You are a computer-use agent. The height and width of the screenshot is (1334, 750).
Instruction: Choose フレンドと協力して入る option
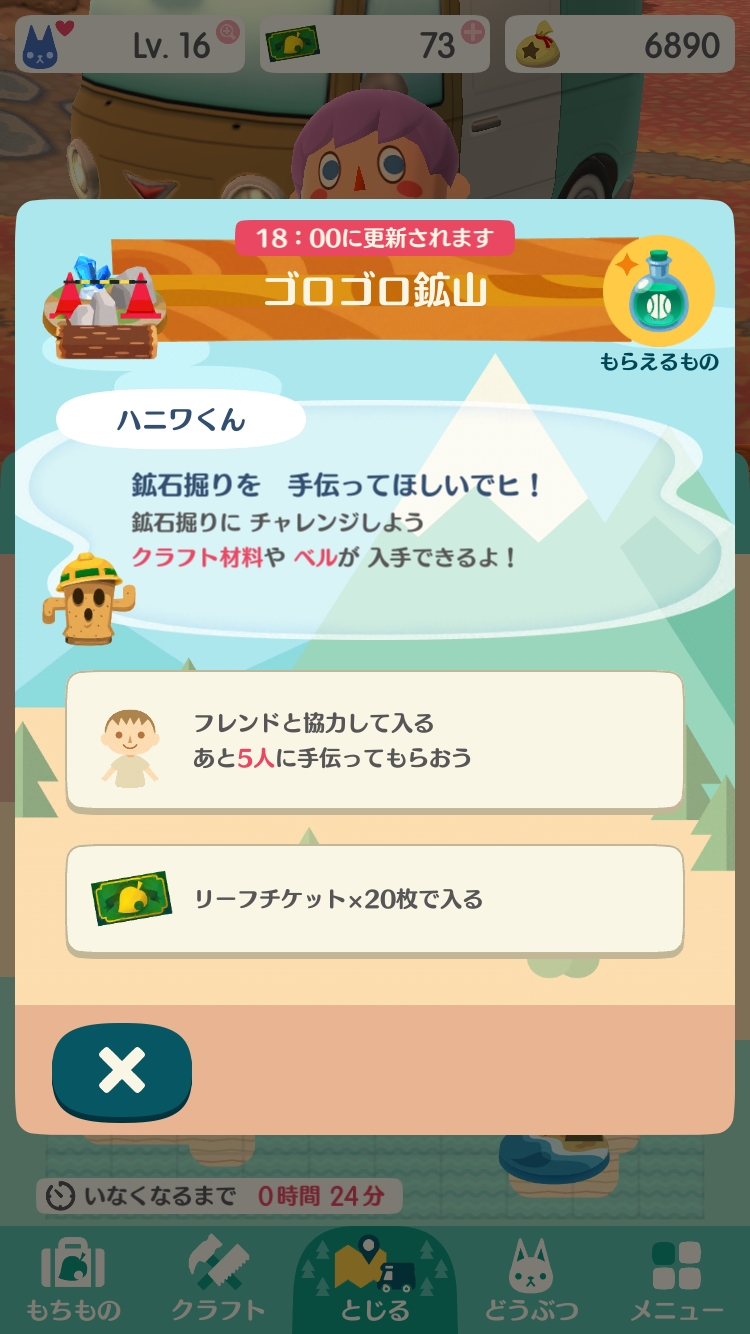[375, 740]
